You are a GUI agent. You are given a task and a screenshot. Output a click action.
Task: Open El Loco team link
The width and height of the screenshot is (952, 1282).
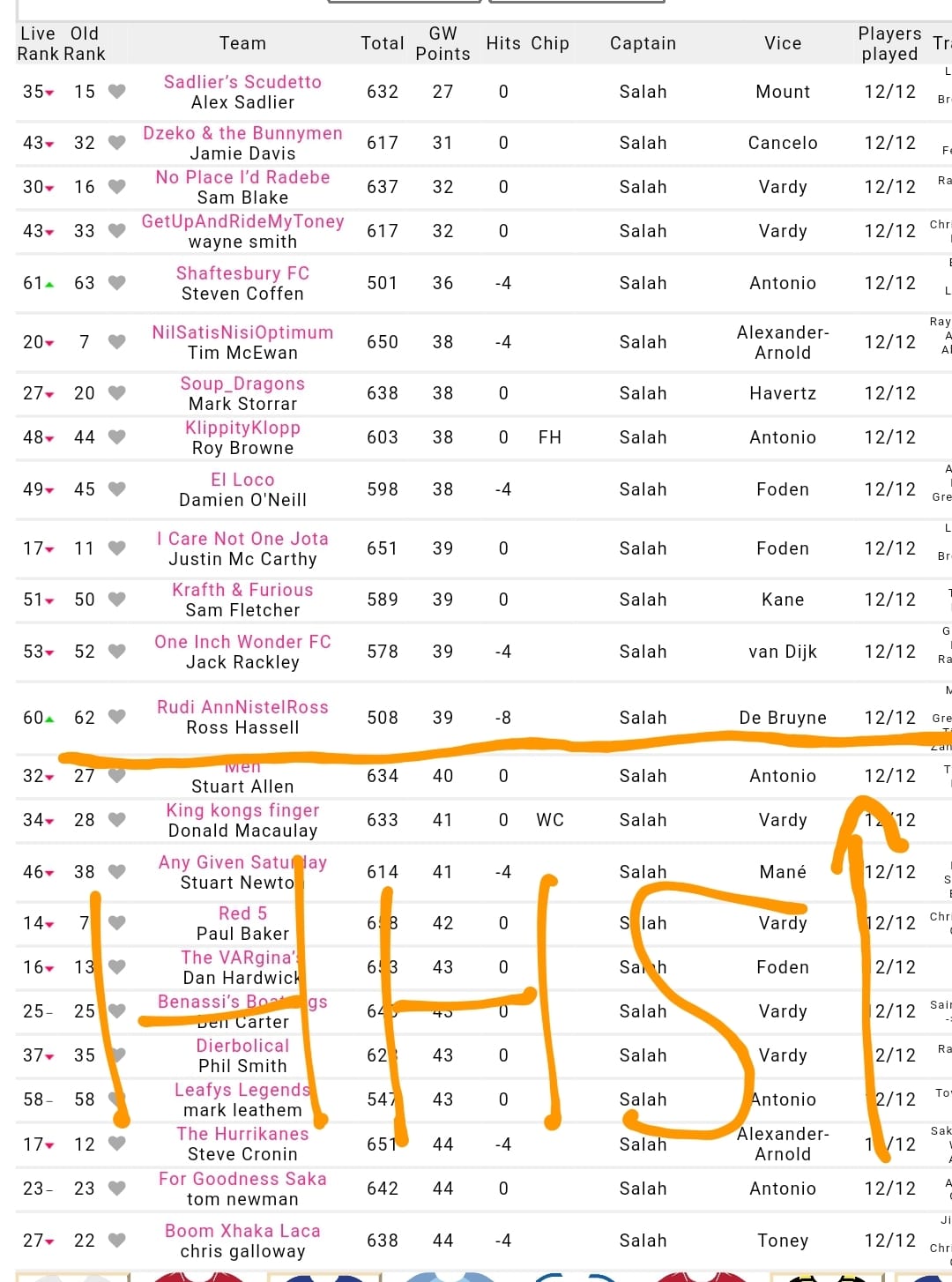242,480
